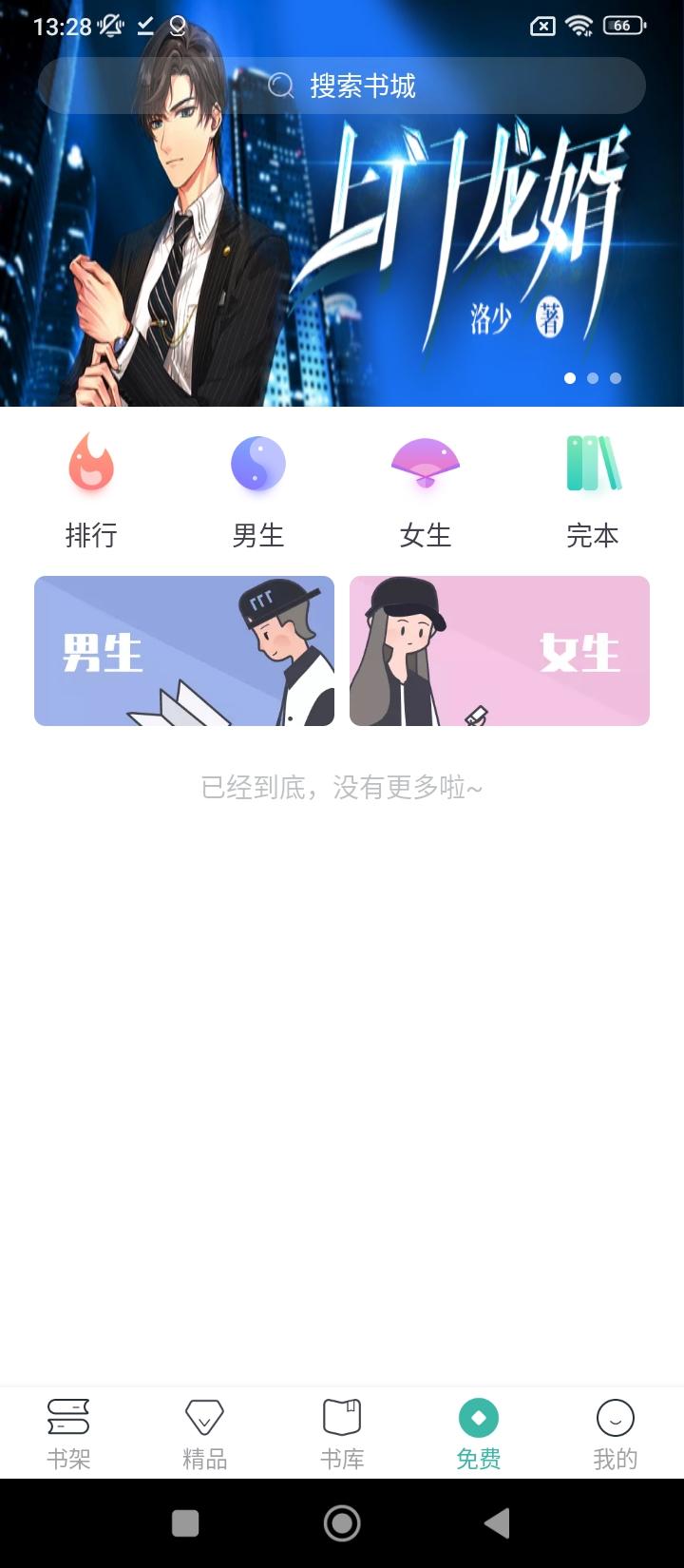684x1568 pixels.
Task: Go to the 书库 tab
Action: click(x=342, y=1433)
